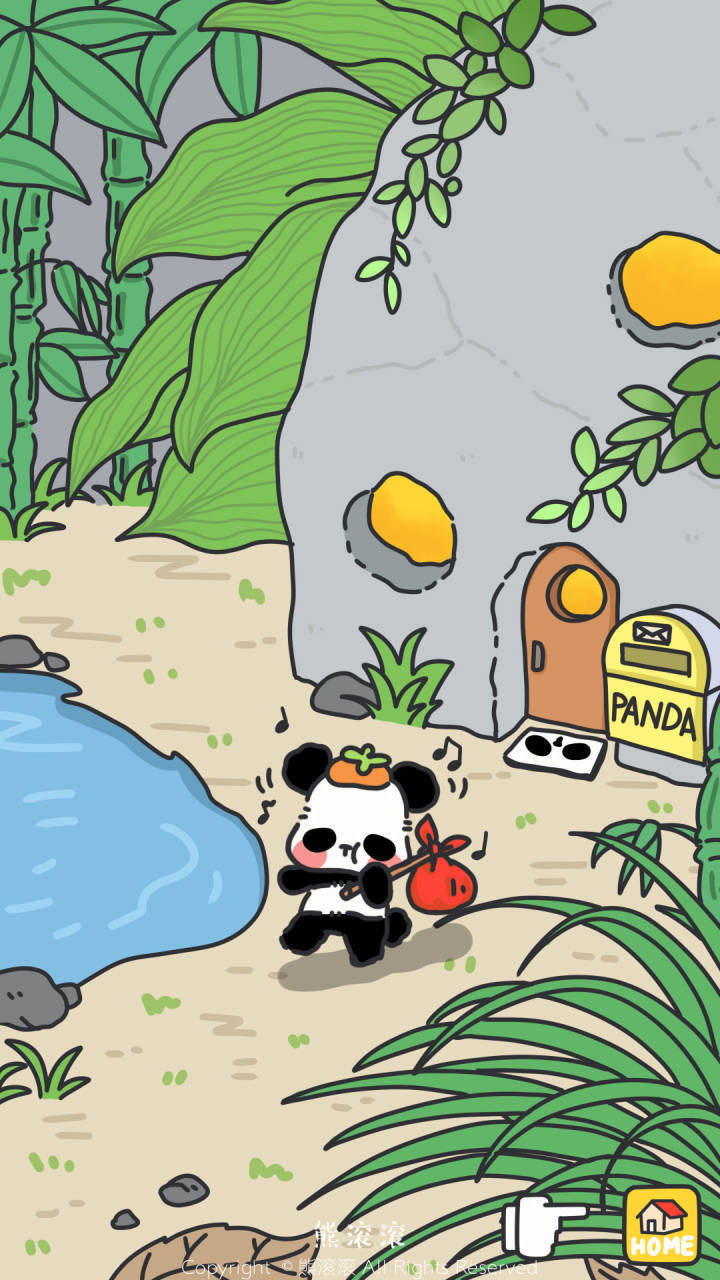Tap the HOME house button

[x=661, y=1225]
